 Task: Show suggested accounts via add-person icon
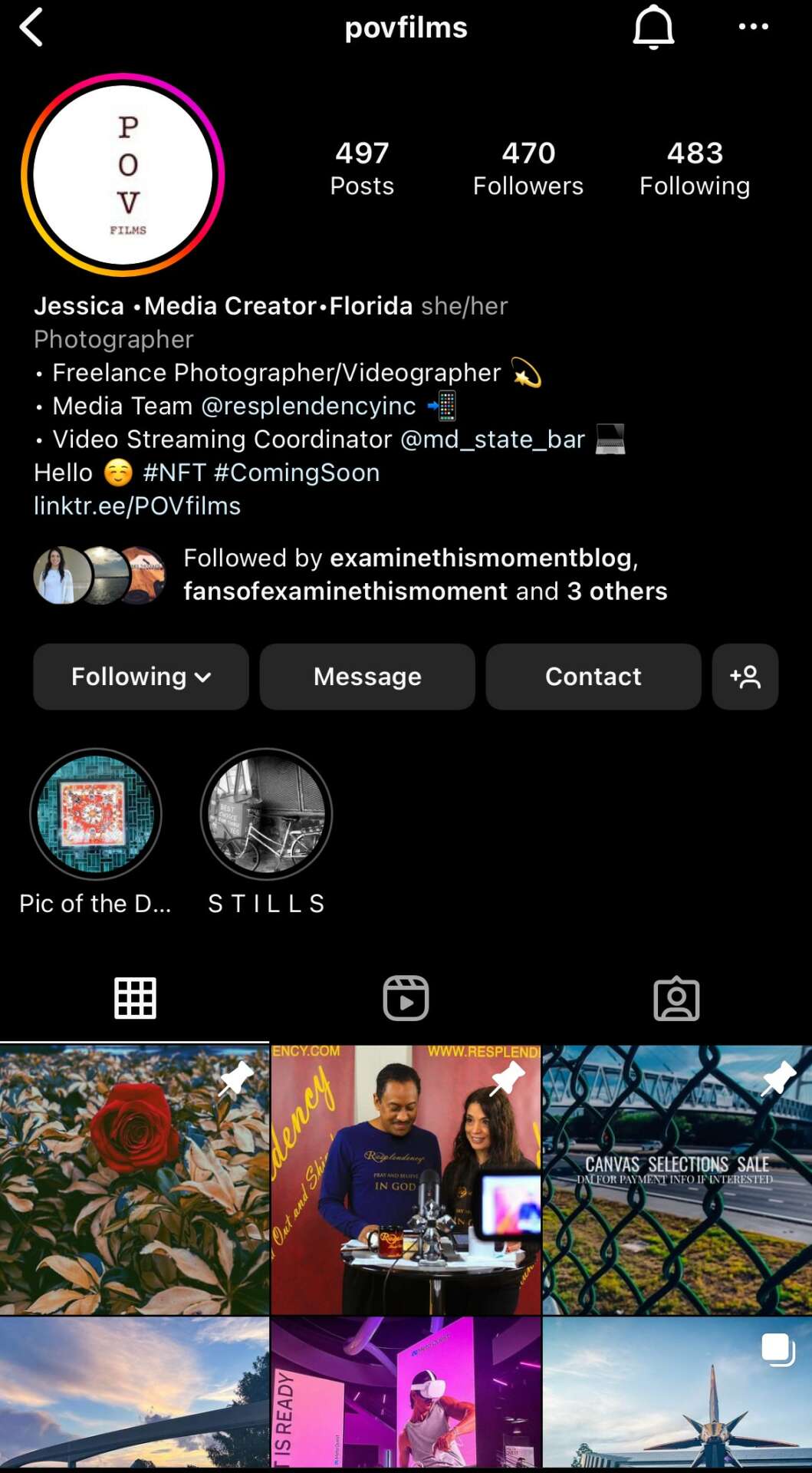745,677
